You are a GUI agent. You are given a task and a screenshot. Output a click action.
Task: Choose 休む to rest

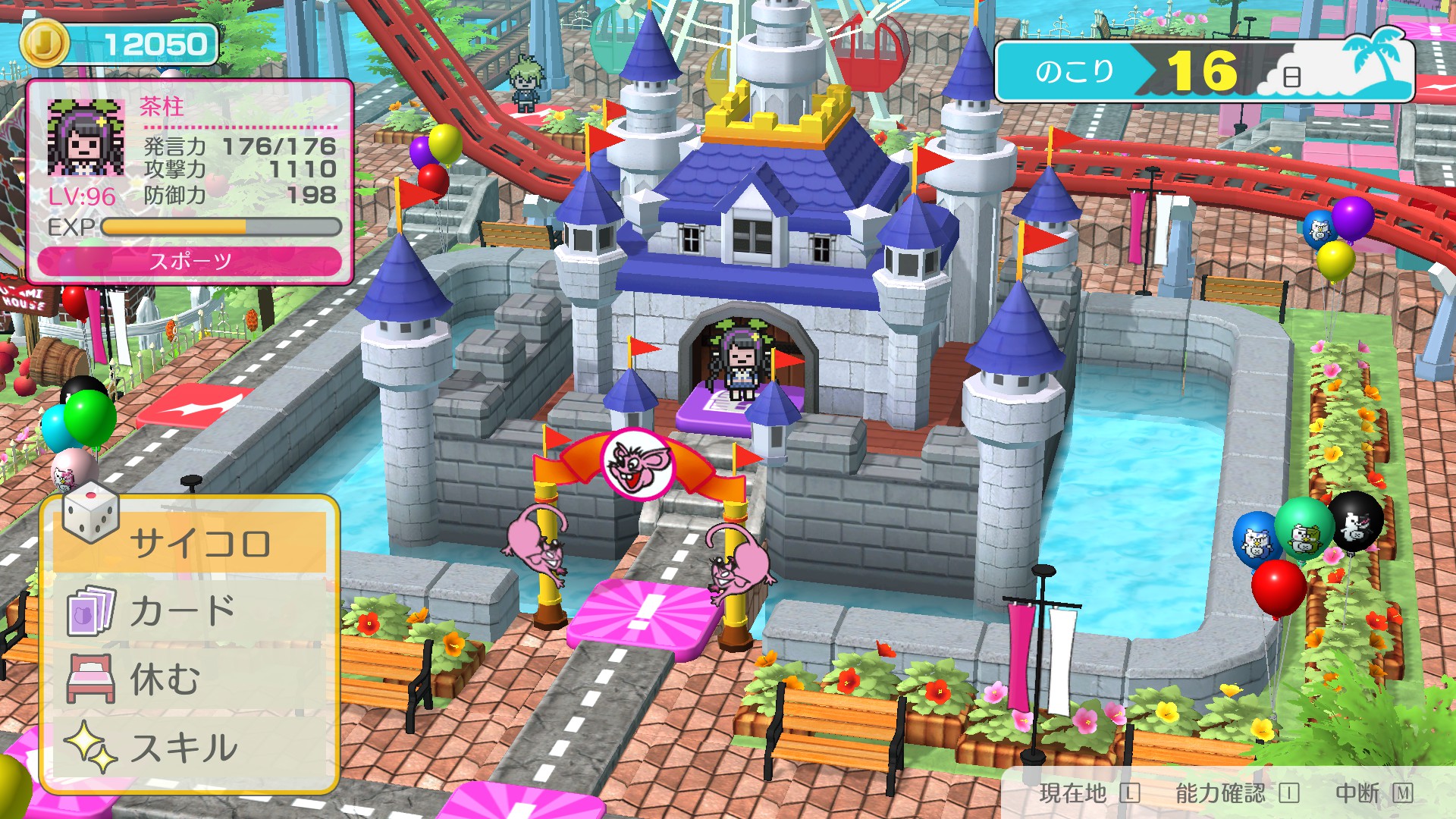click(190, 679)
